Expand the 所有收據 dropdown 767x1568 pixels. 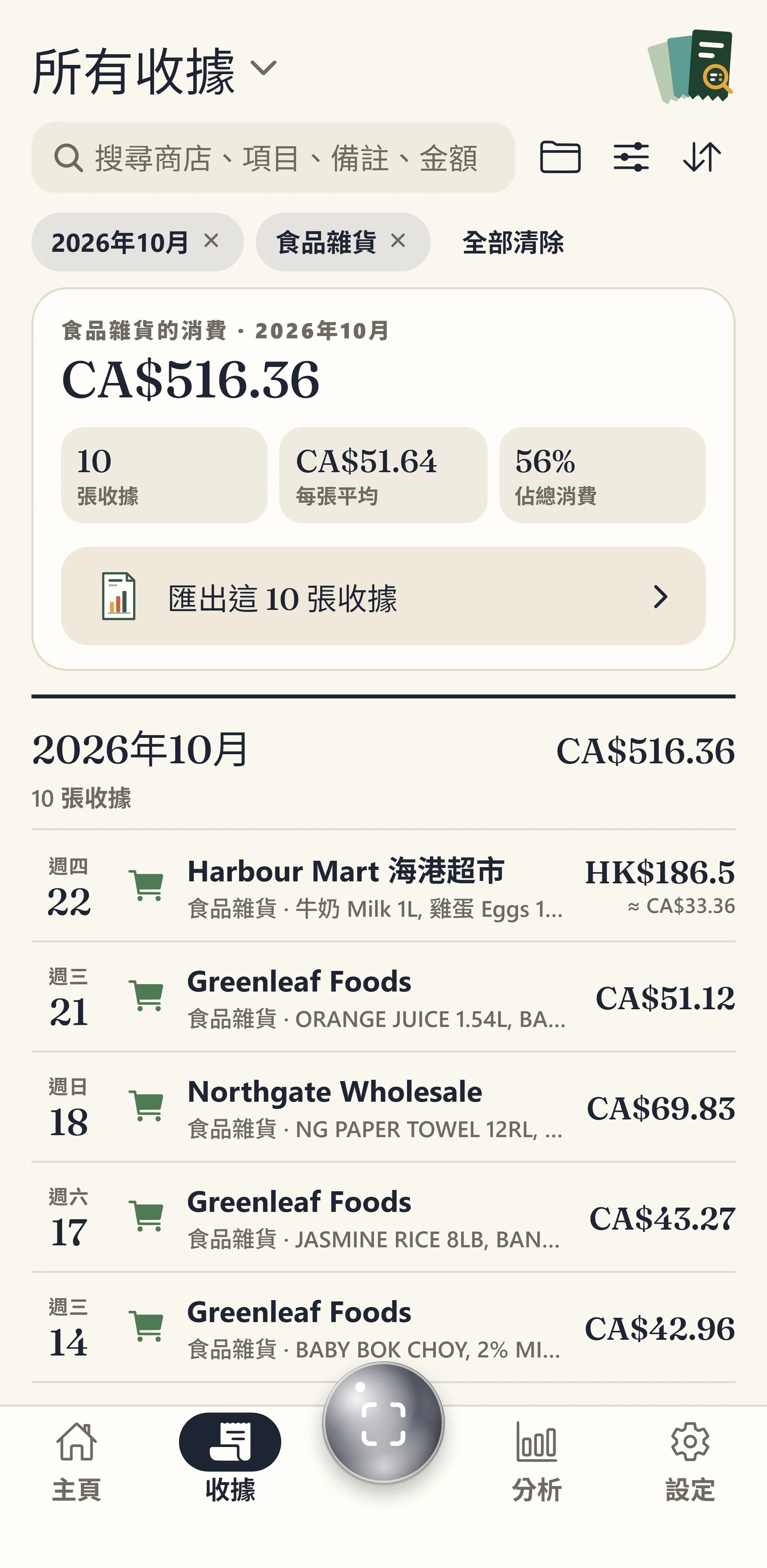pos(154,71)
